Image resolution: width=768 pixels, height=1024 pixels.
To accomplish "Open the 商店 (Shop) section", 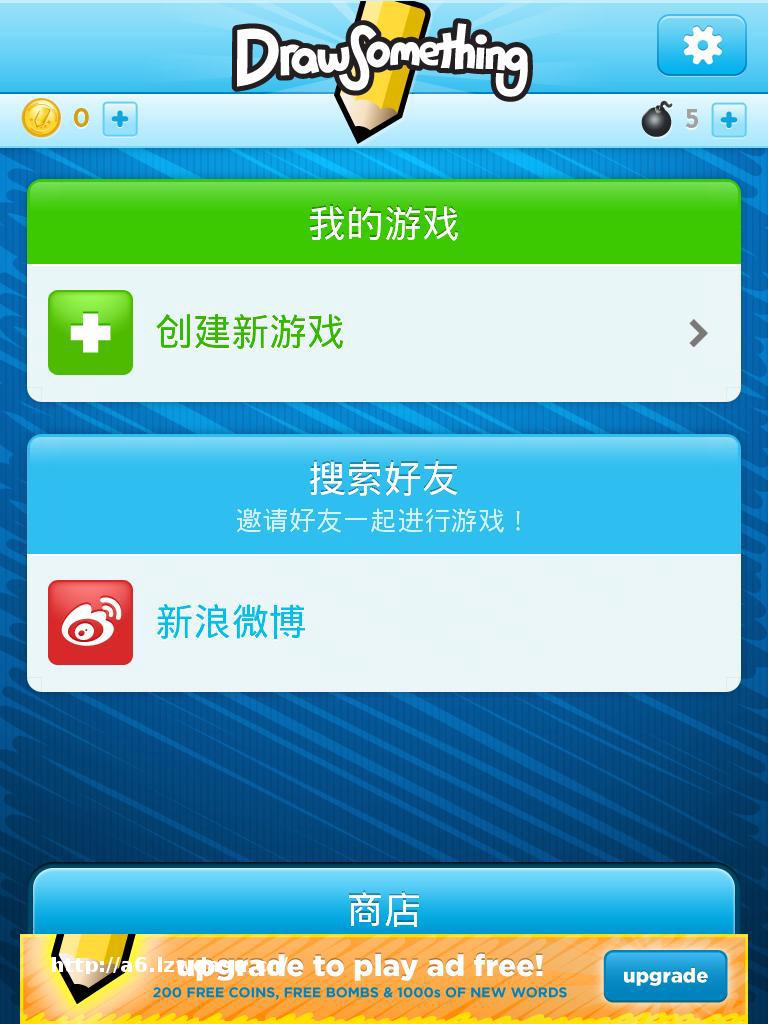I will [x=383, y=910].
